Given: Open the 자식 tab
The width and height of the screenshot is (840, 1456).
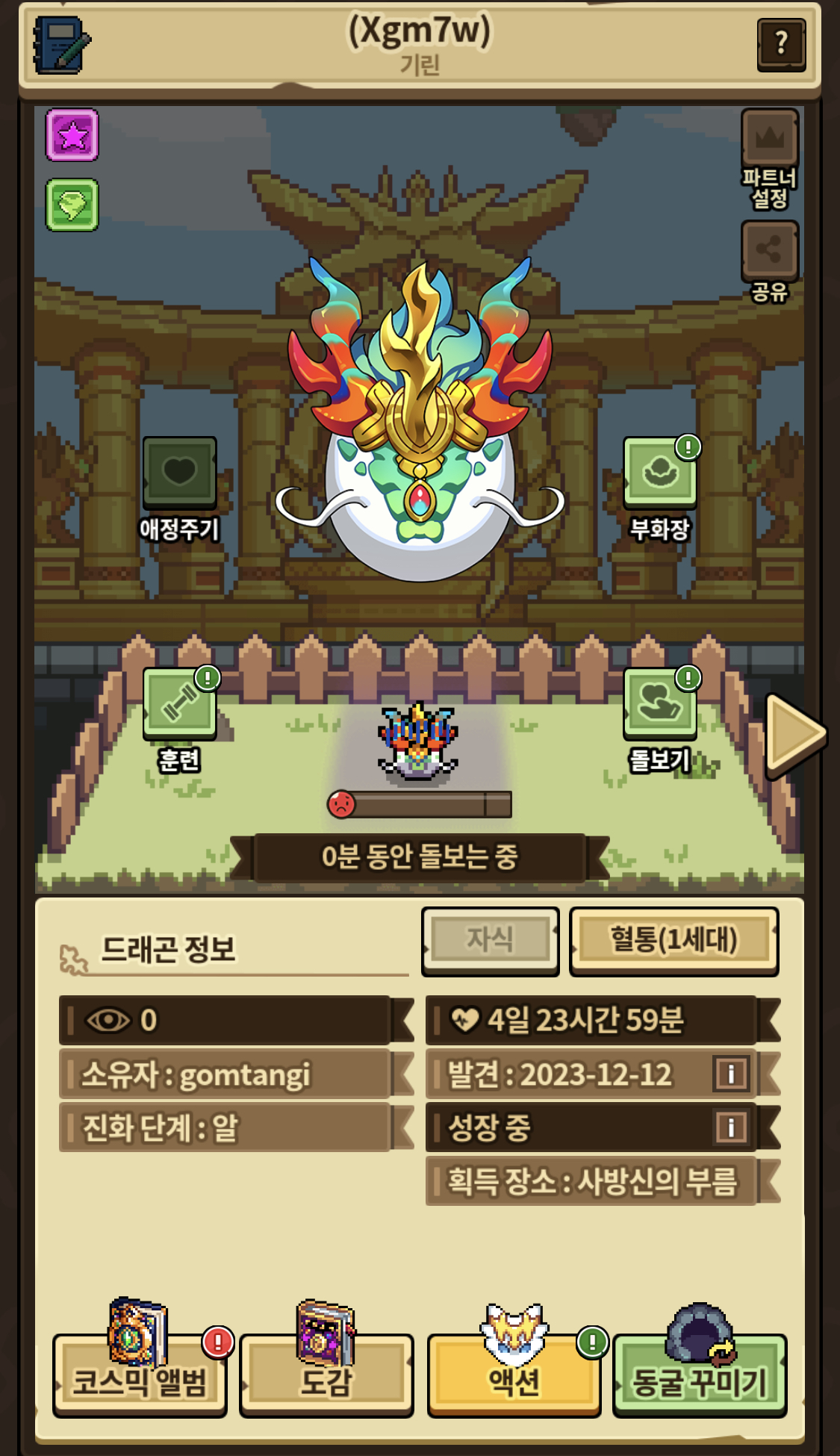Looking at the screenshot, I should pos(490,939).
